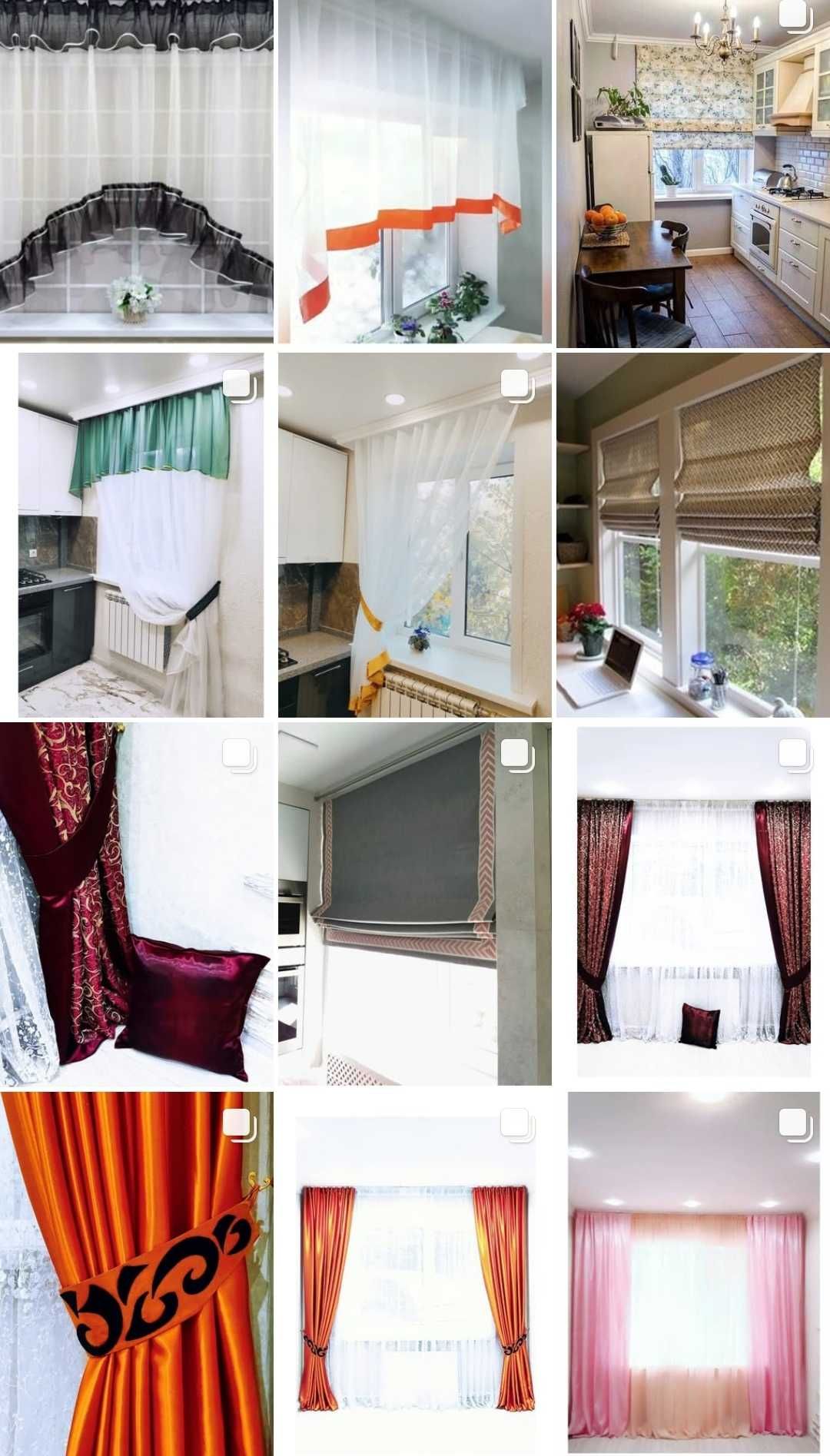Viewport: 830px width, 1456px height.
Task: Open the burgundy drapes full window post
Action: click(693, 904)
